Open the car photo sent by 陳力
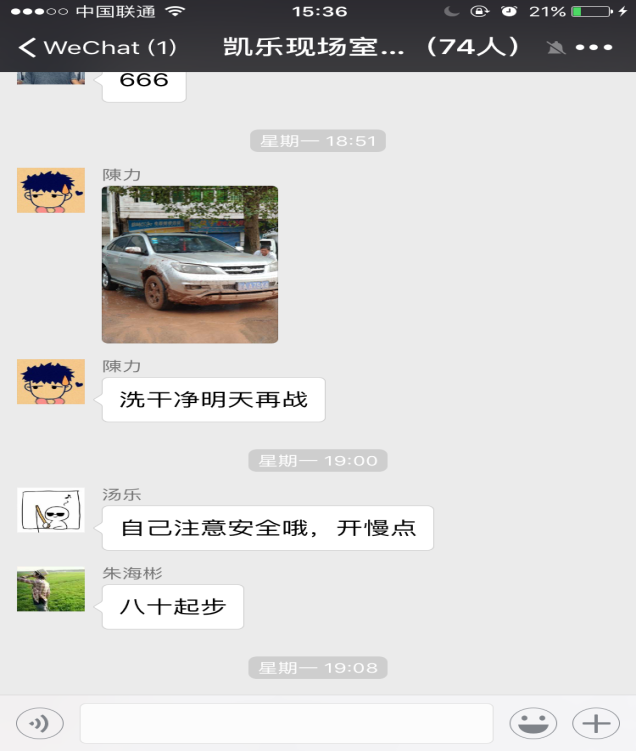The height and width of the screenshot is (751, 636). click(x=190, y=265)
